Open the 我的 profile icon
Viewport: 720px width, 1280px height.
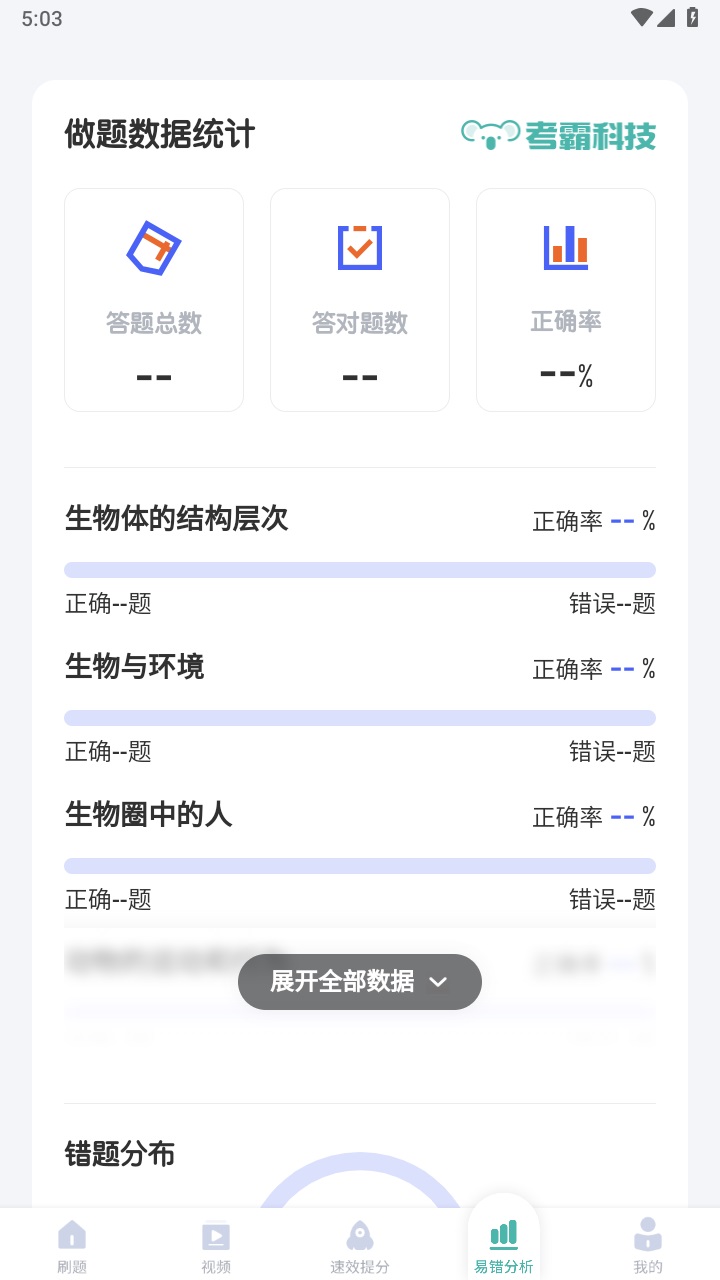[x=647, y=1232]
